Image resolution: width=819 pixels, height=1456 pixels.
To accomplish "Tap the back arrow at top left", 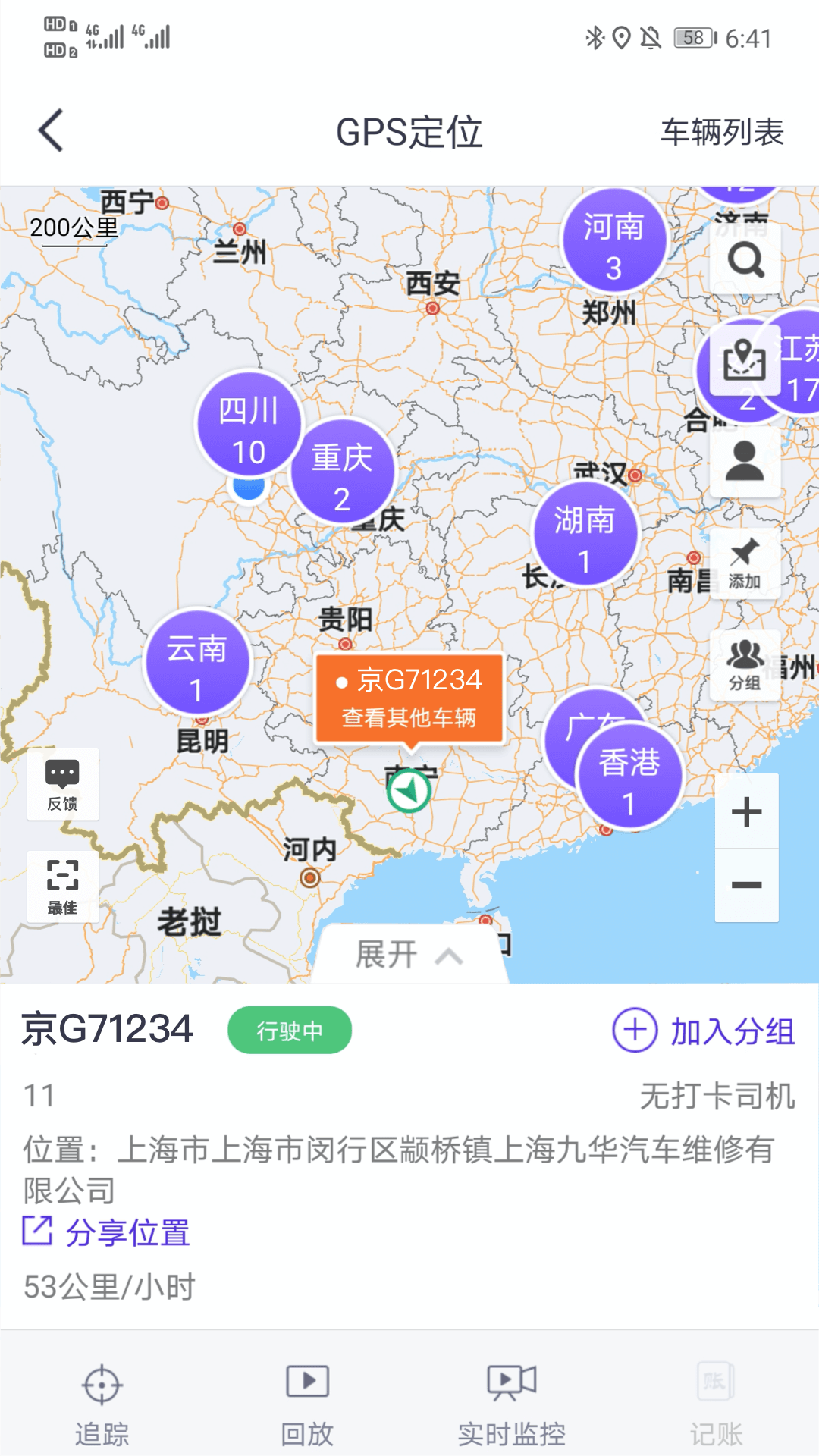I will click(x=50, y=129).
